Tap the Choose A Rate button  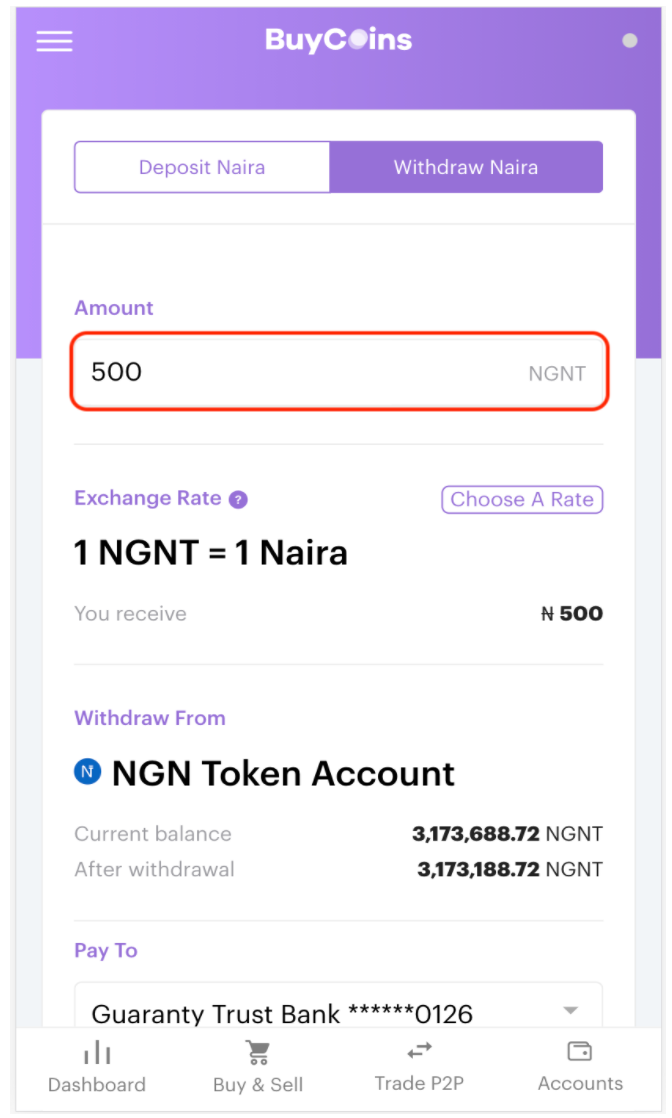point(522,499)
